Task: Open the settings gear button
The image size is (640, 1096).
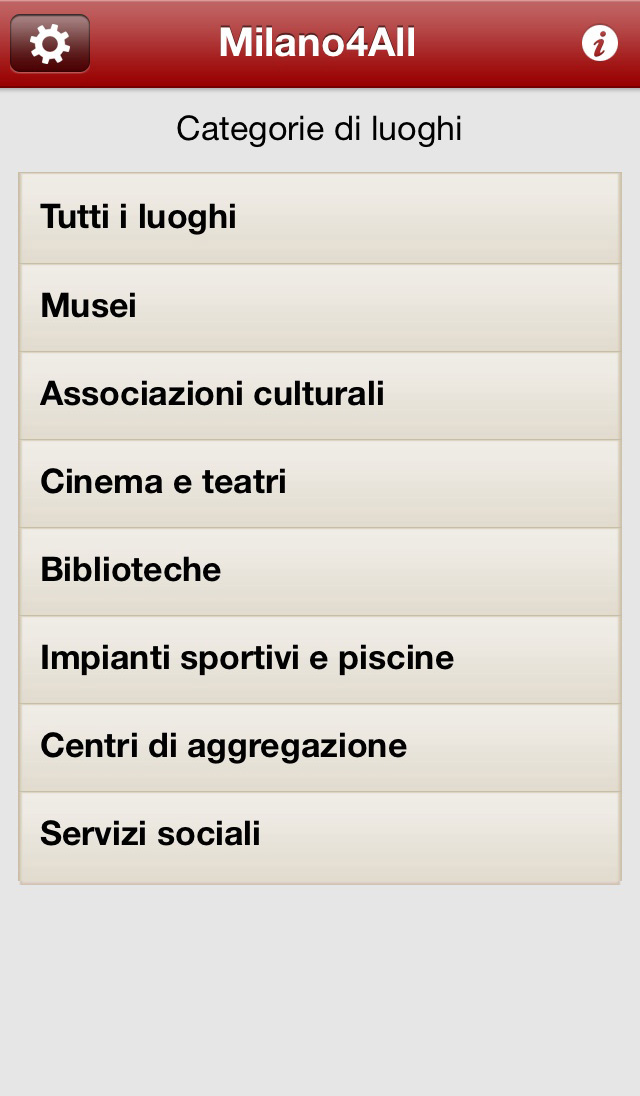Action: pyautogui.click(x=50, y=43)
